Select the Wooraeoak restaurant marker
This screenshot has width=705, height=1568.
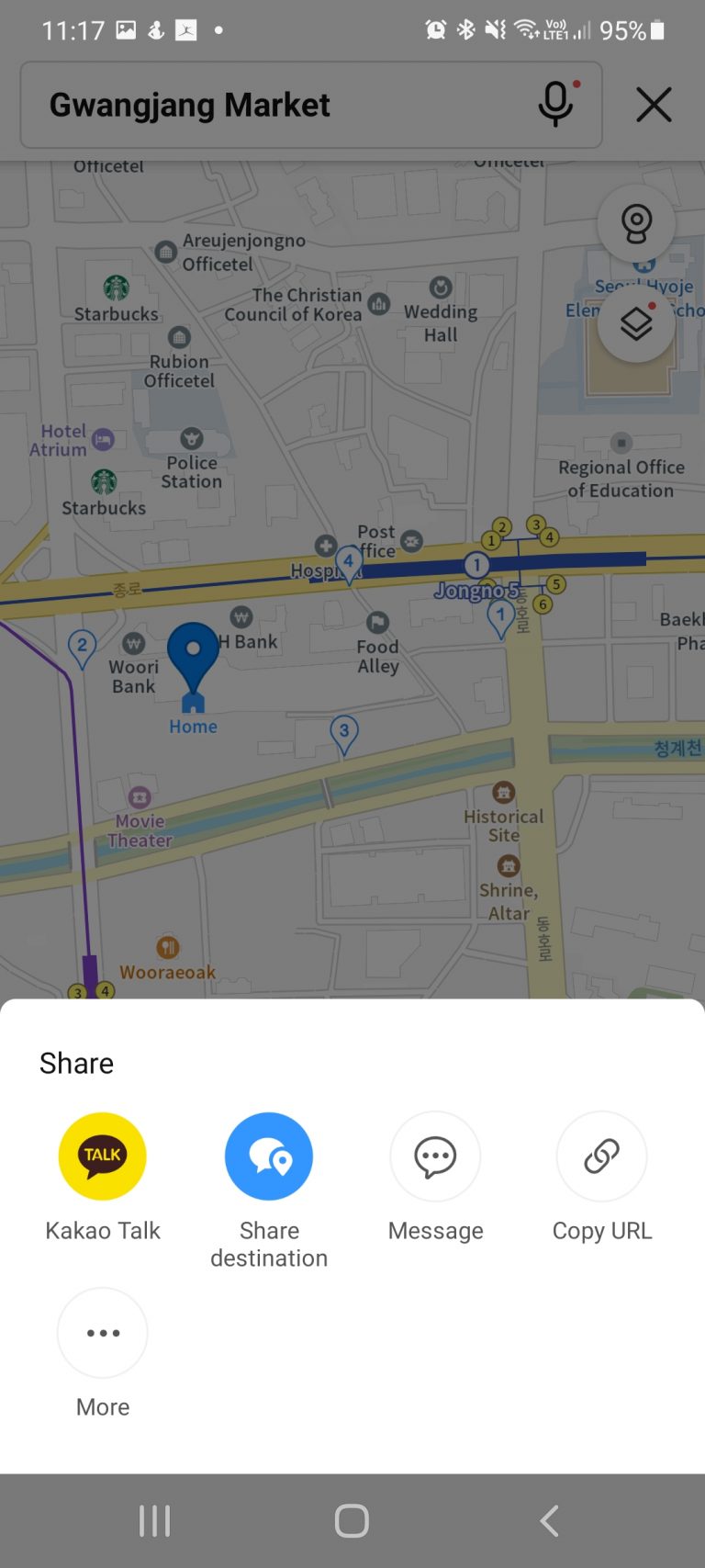pos(167,947)
